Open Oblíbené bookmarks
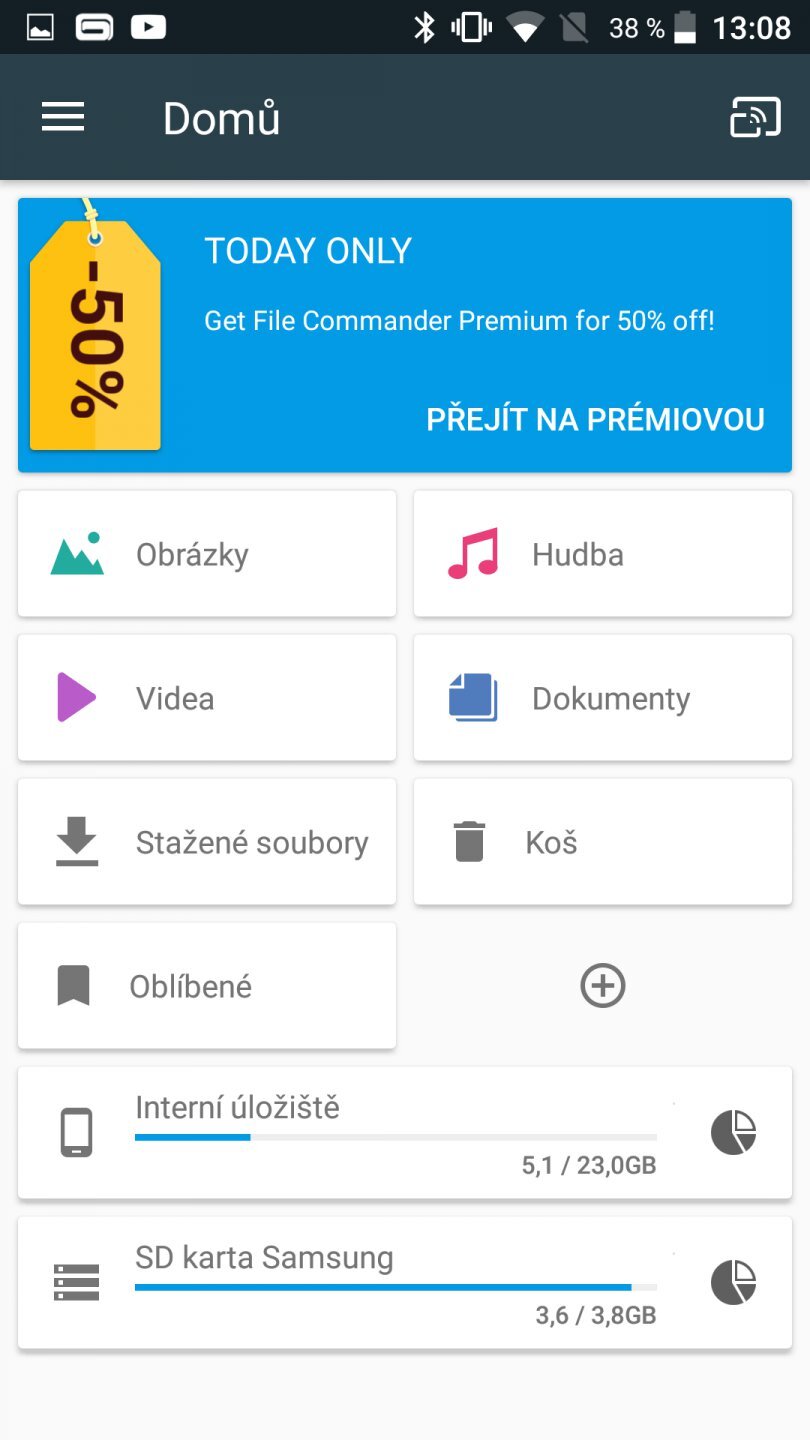Screen dimensions: 810x1440 [207, 986]
